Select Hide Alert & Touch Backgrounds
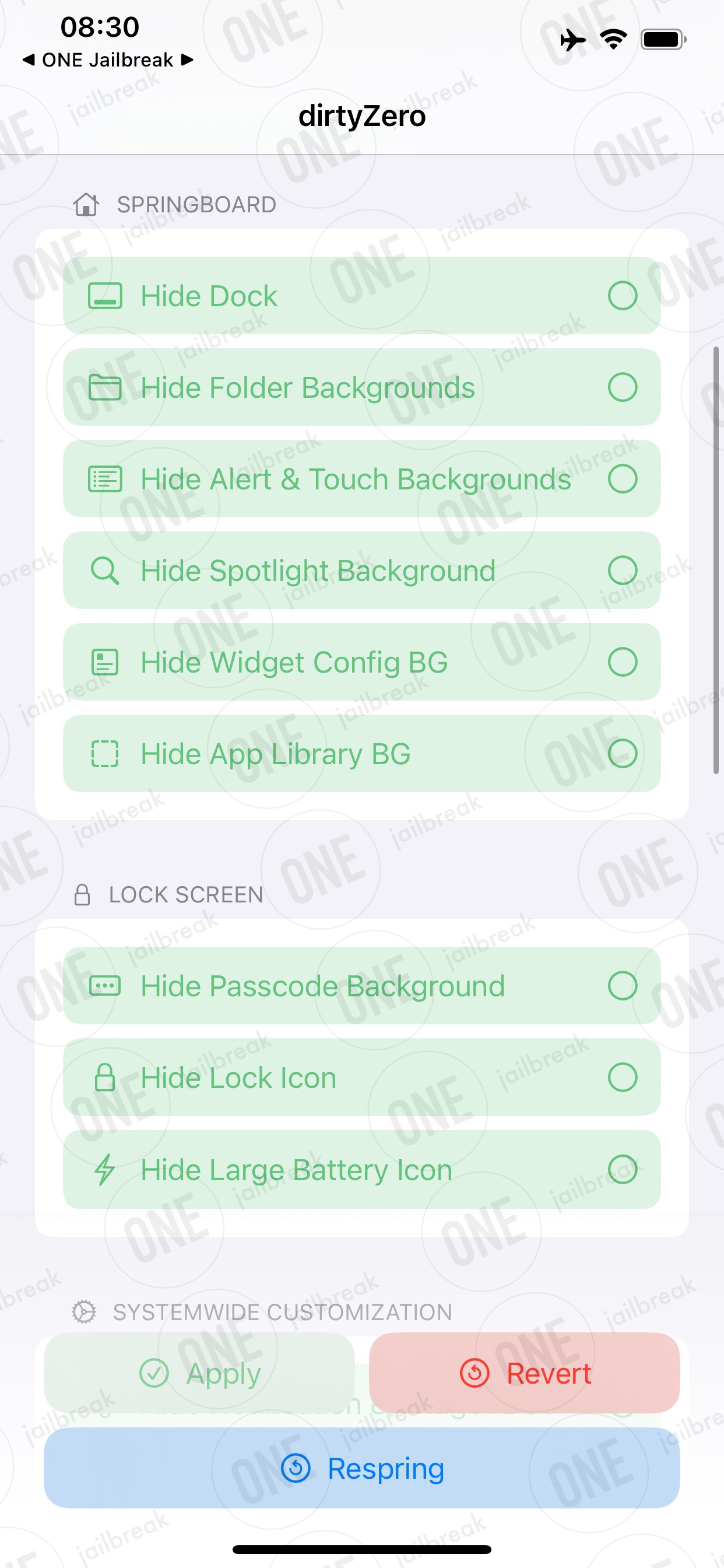Image resolution: width=724 pixels, height=1568 pixels. click(x=361, y=479)
